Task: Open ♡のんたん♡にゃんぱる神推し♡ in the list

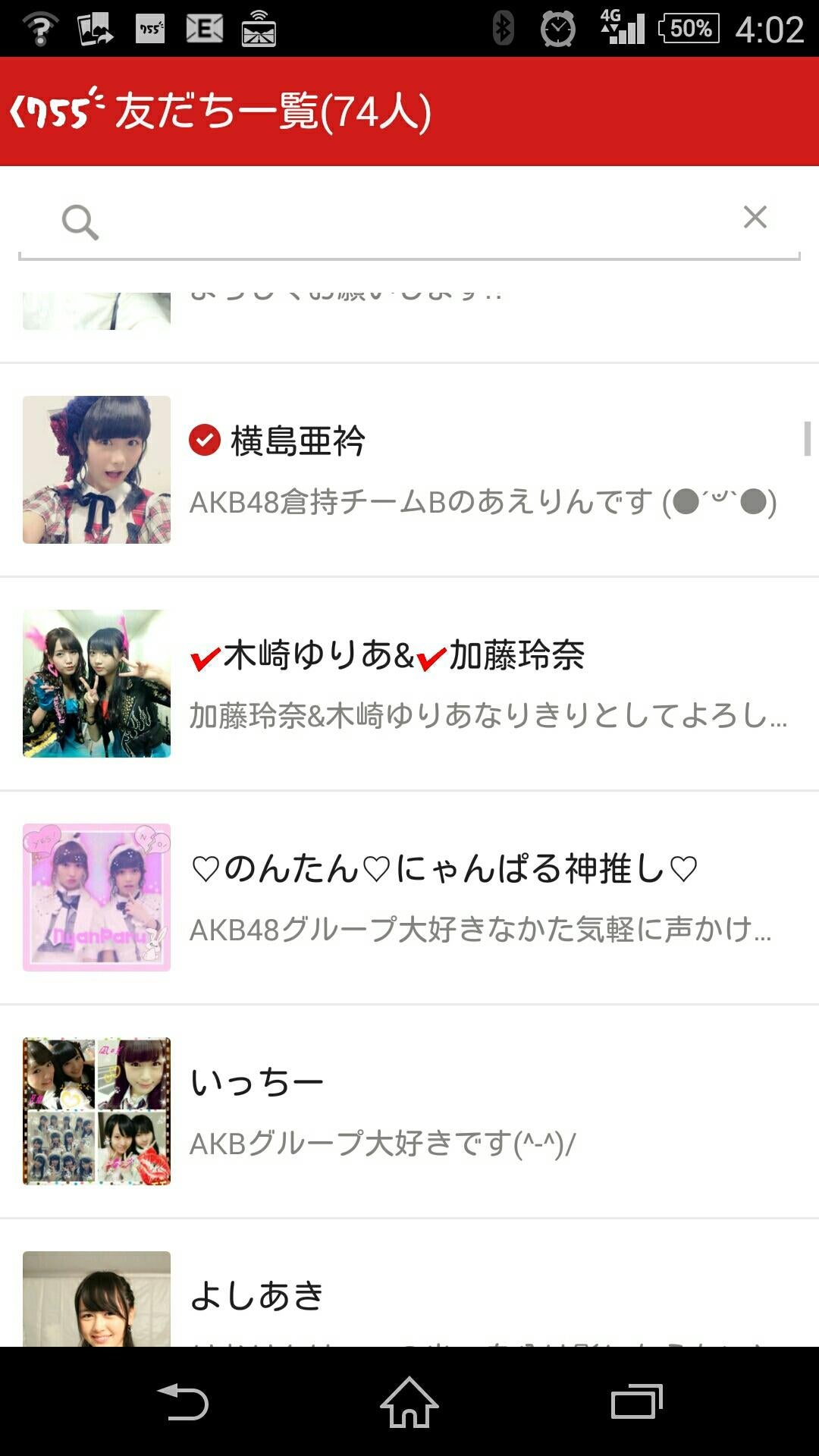Action: [409, 898]
